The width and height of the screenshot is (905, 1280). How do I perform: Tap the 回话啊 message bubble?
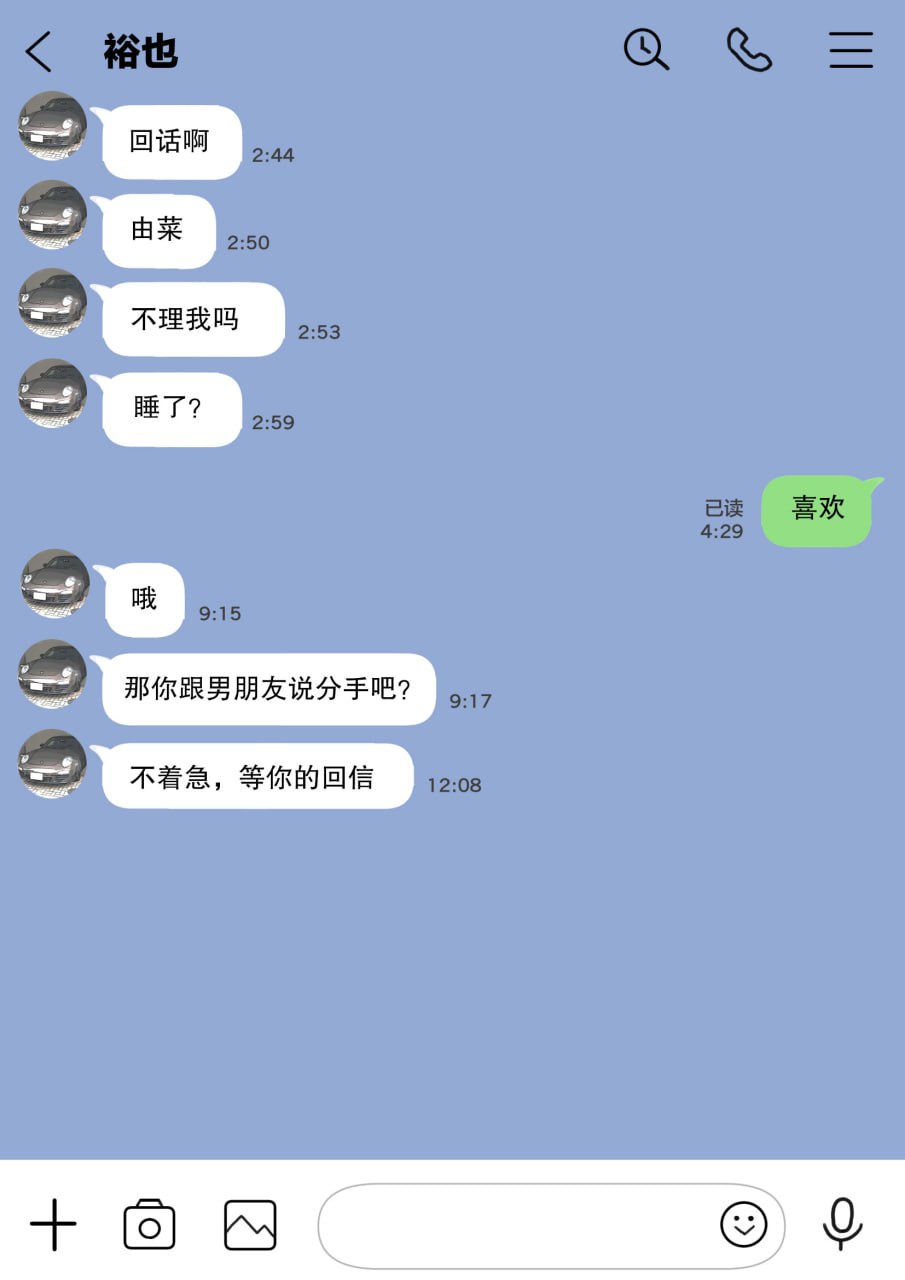pyautogui.click(x=171, y=142)
